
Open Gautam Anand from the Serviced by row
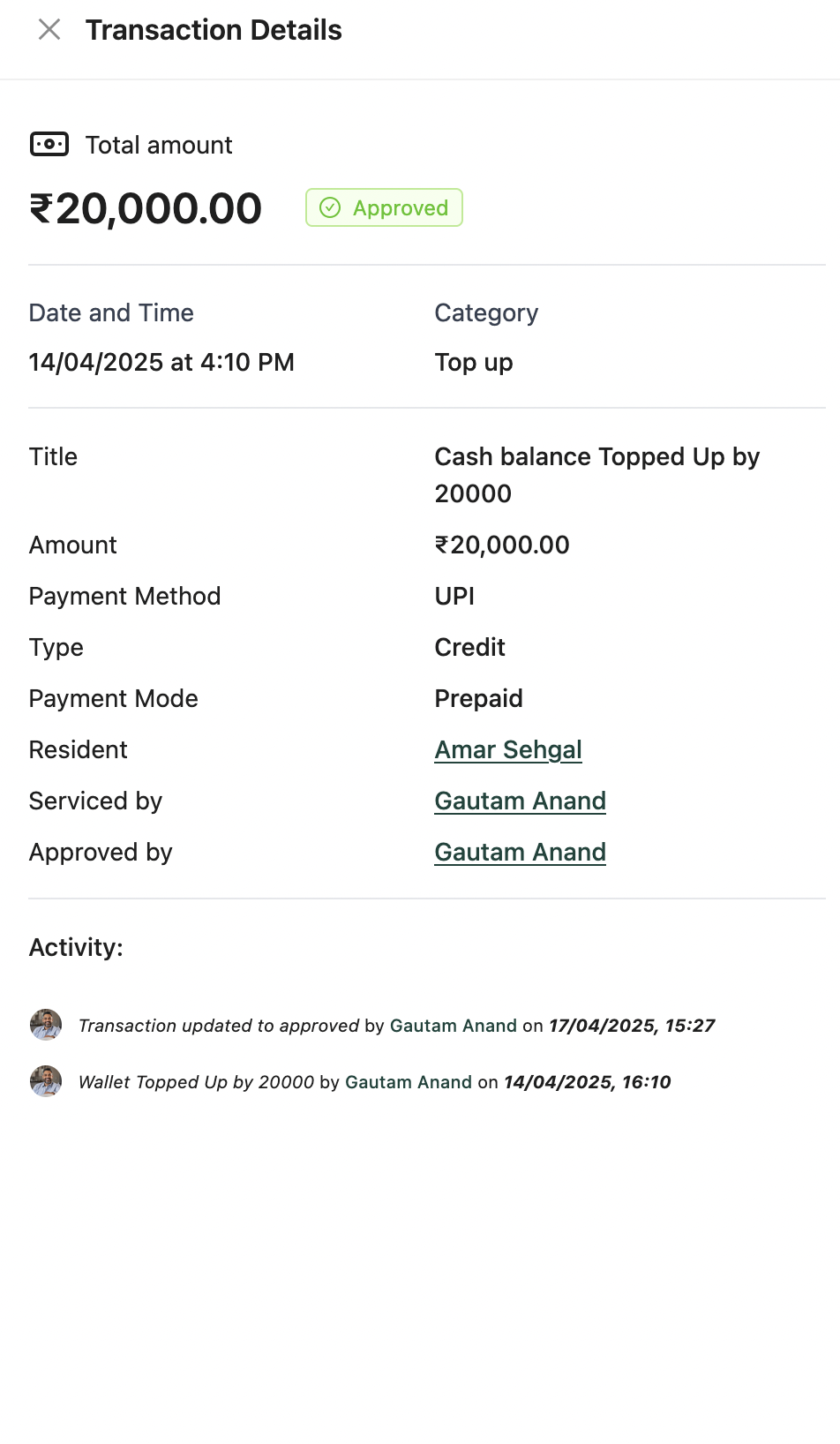pos(520,801)
